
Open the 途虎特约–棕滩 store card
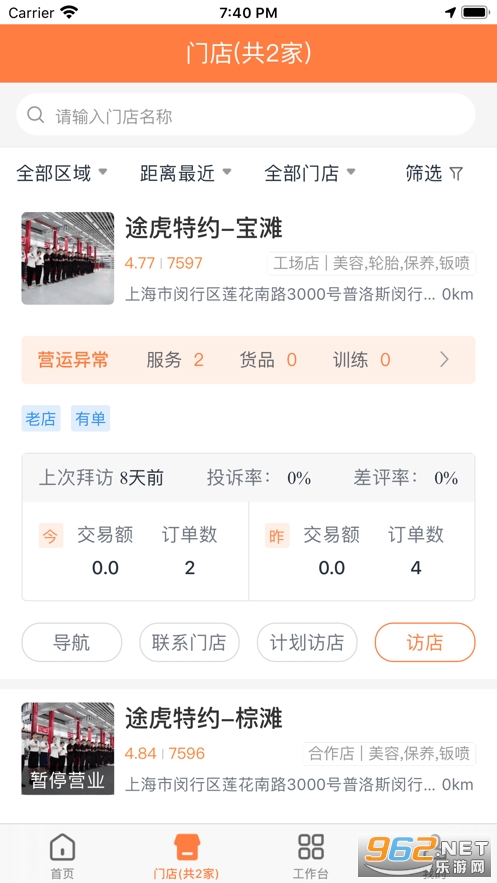(x=248, y=748)
